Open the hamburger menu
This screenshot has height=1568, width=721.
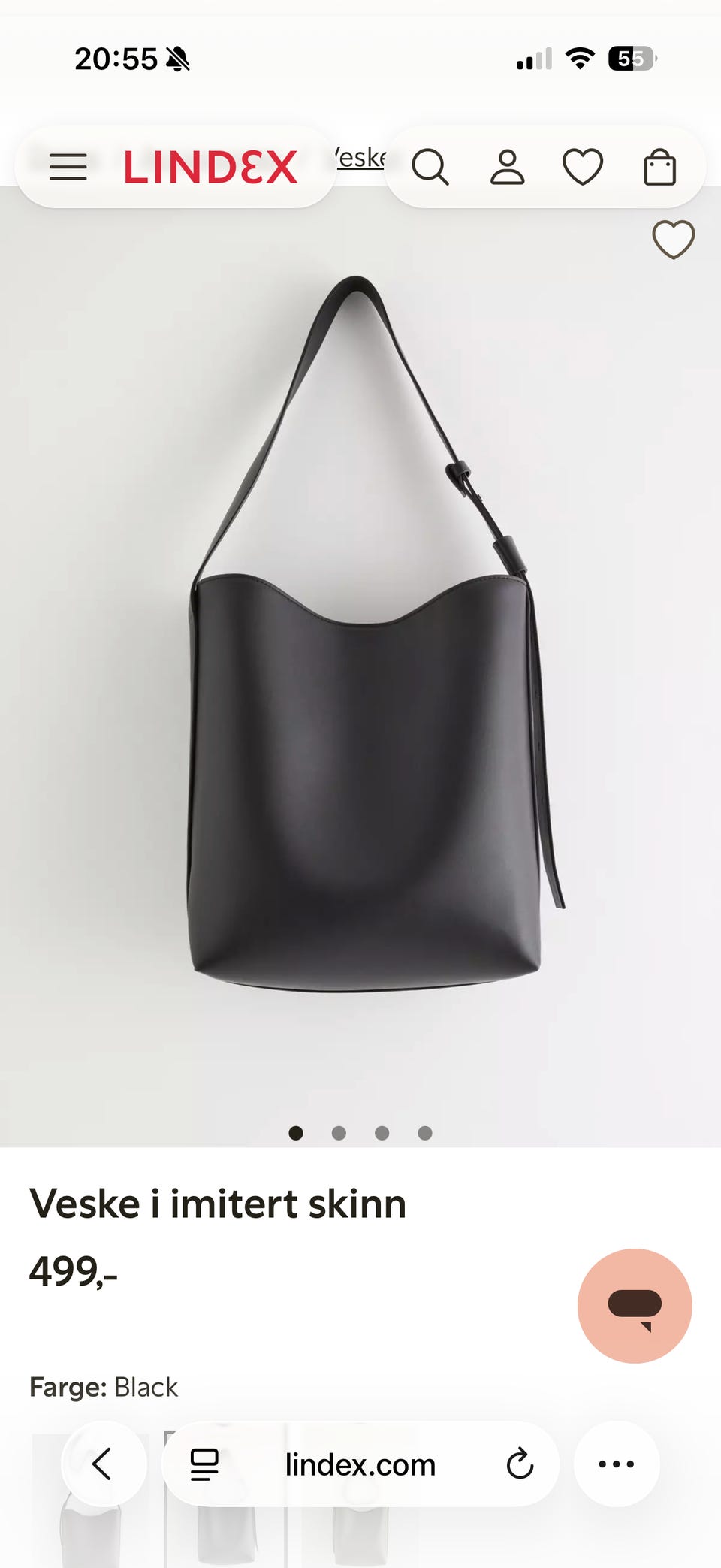pos(68,167)
